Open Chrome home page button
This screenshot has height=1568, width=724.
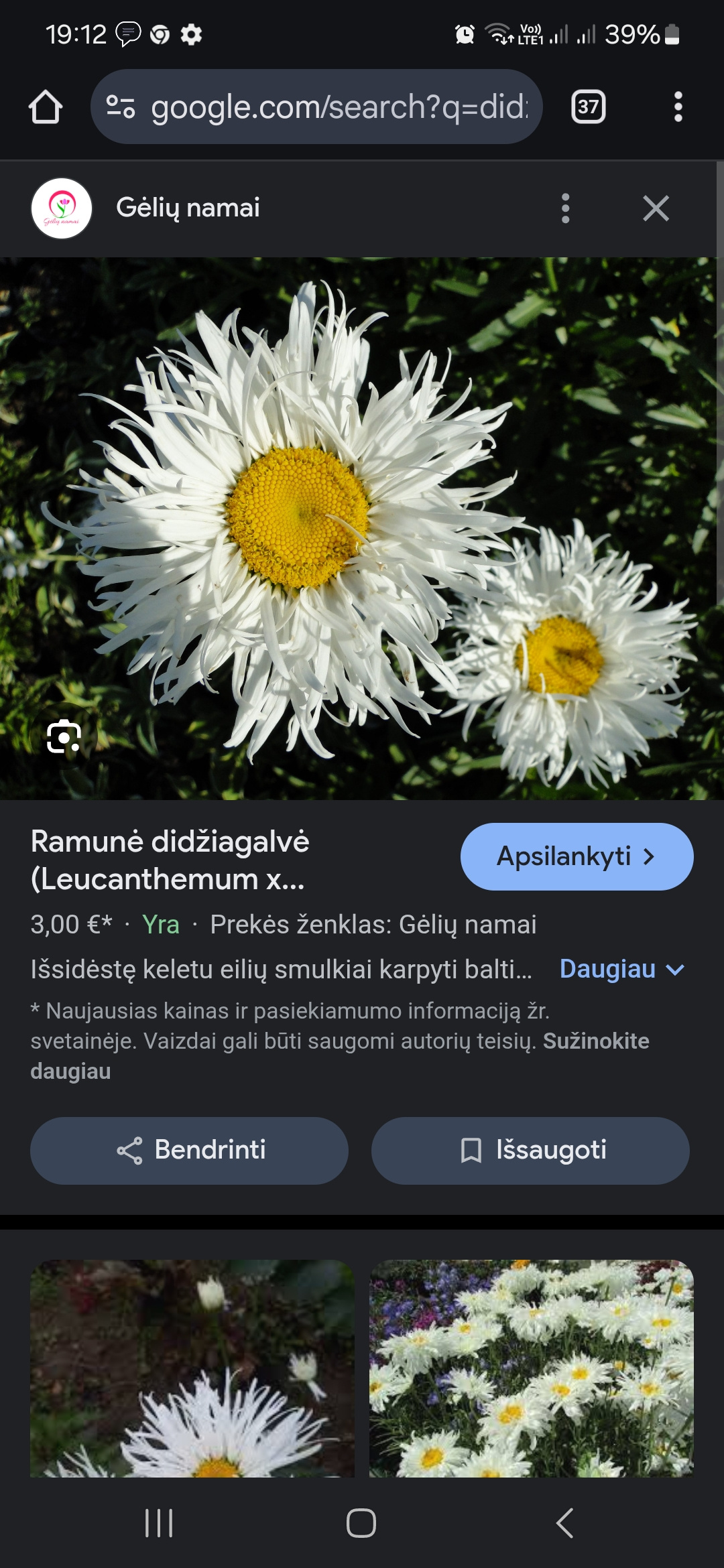[46, 107]
